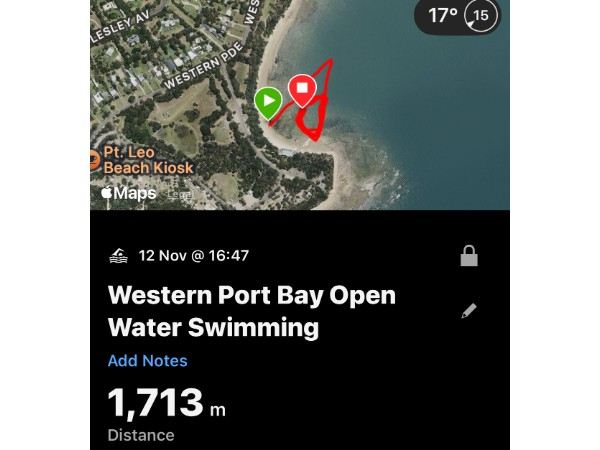Toggle the privacy lock icon

click(x=468, y=256)
